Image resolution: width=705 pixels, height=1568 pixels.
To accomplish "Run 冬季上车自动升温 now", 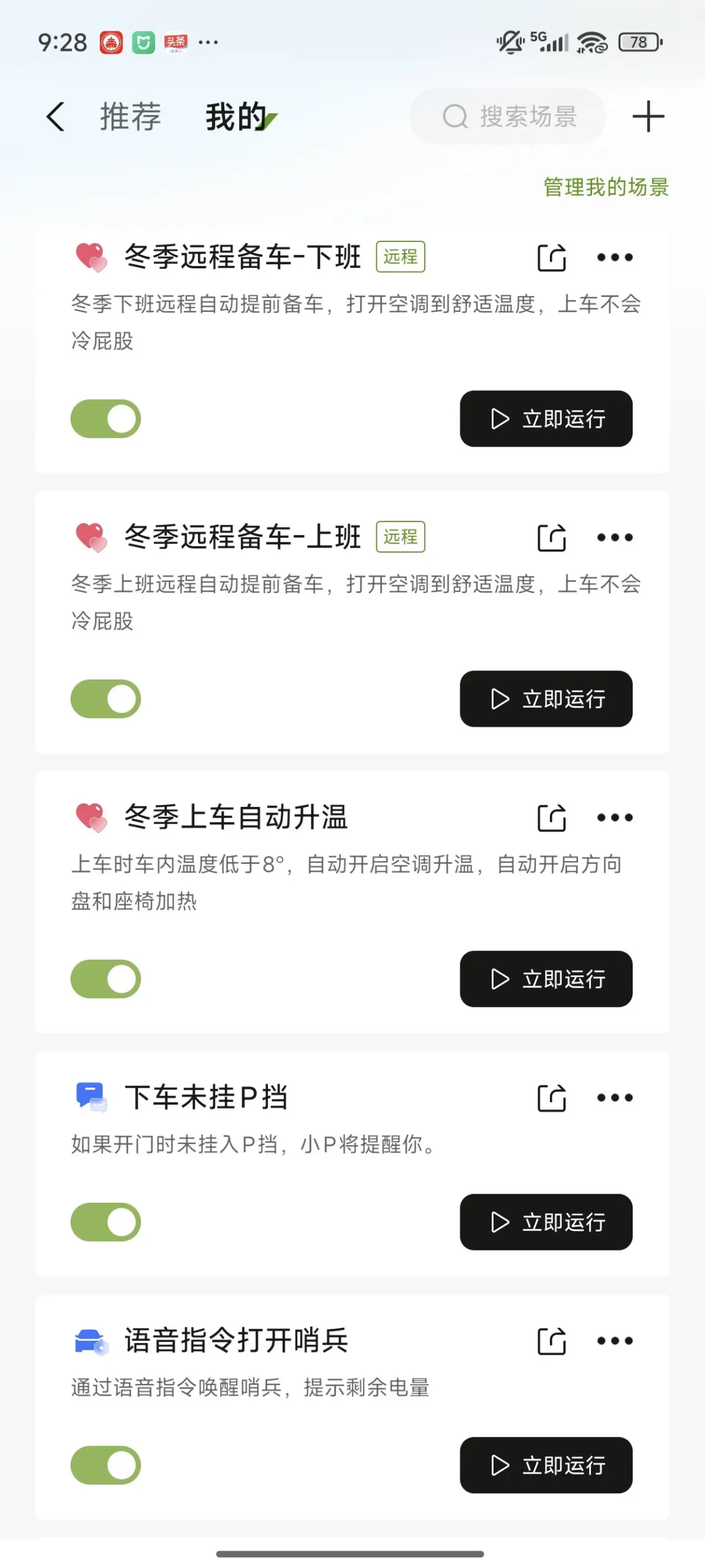I will (x=546, y=979).
